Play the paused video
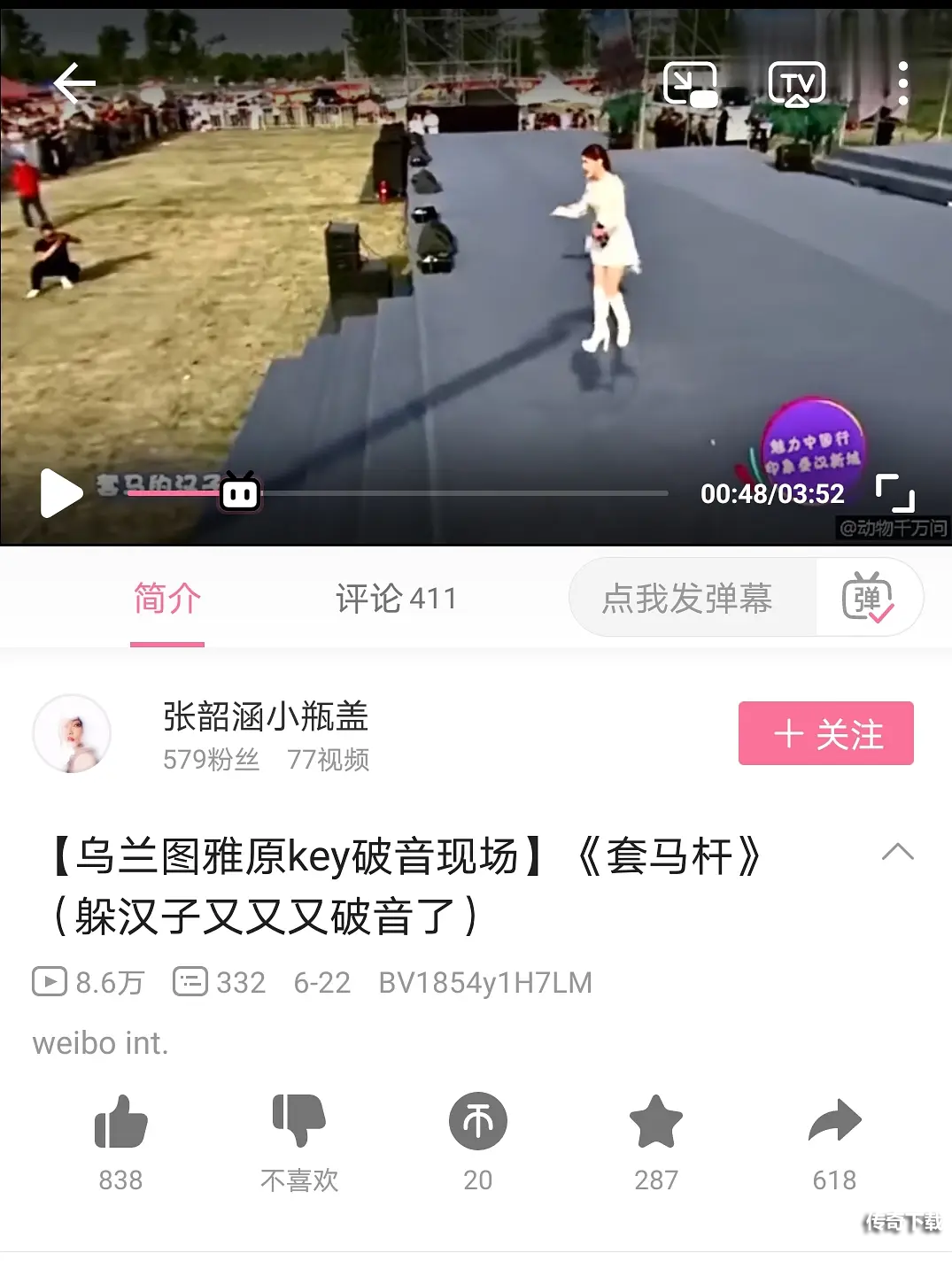This screenshot has height=1261, width=952. [x=61, y=493]
